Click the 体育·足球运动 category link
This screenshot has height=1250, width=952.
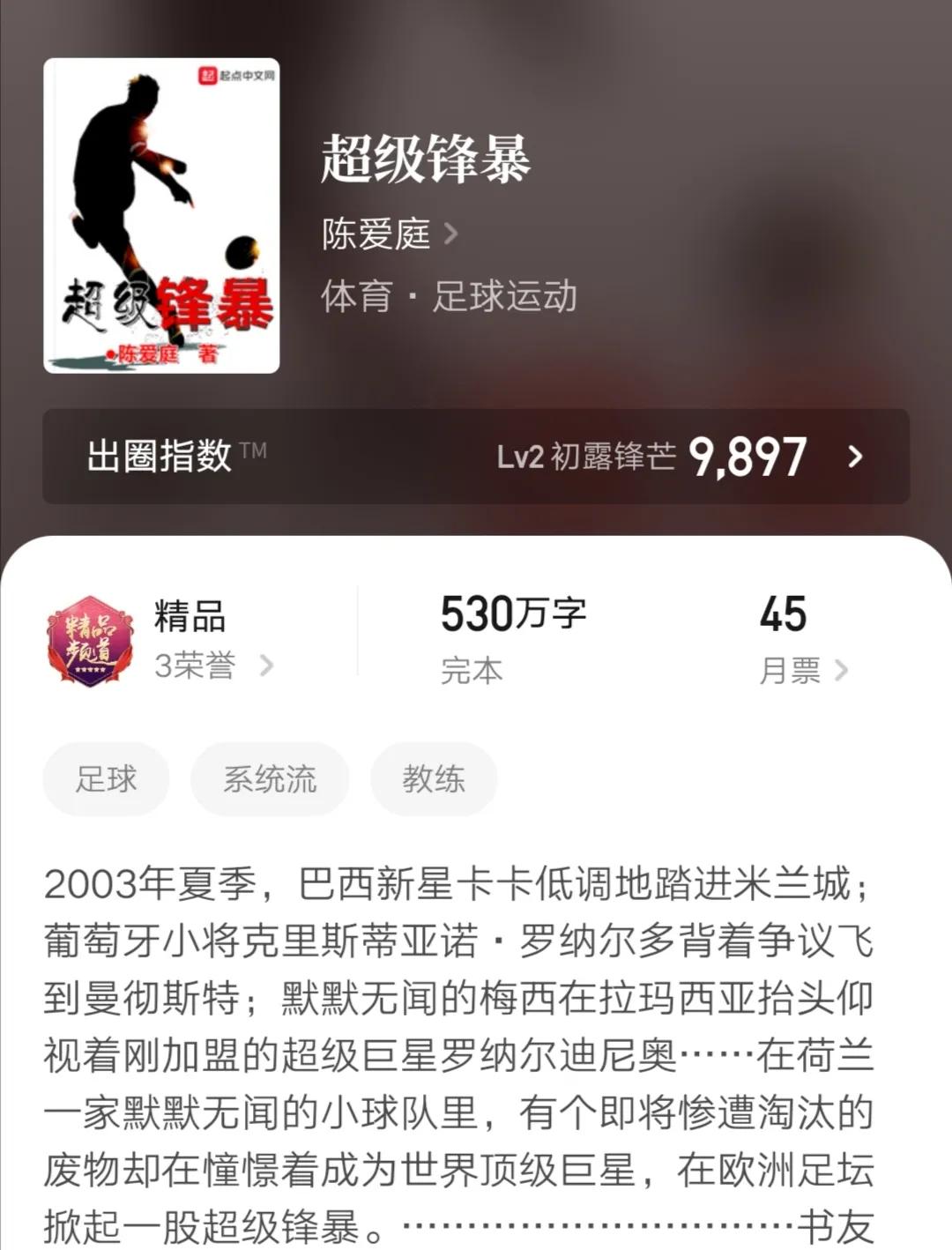(446, 298)
